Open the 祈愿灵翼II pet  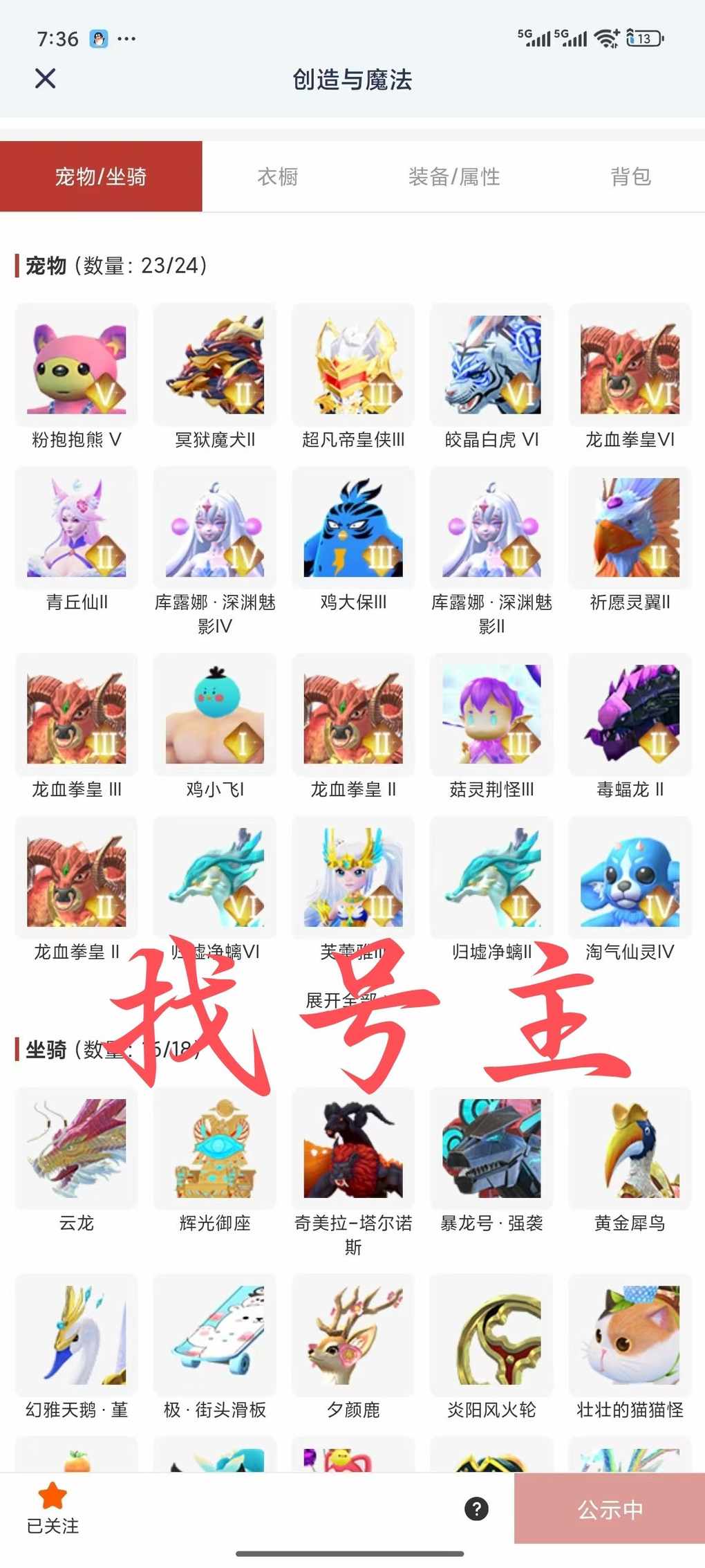click(x=630, y=528)
